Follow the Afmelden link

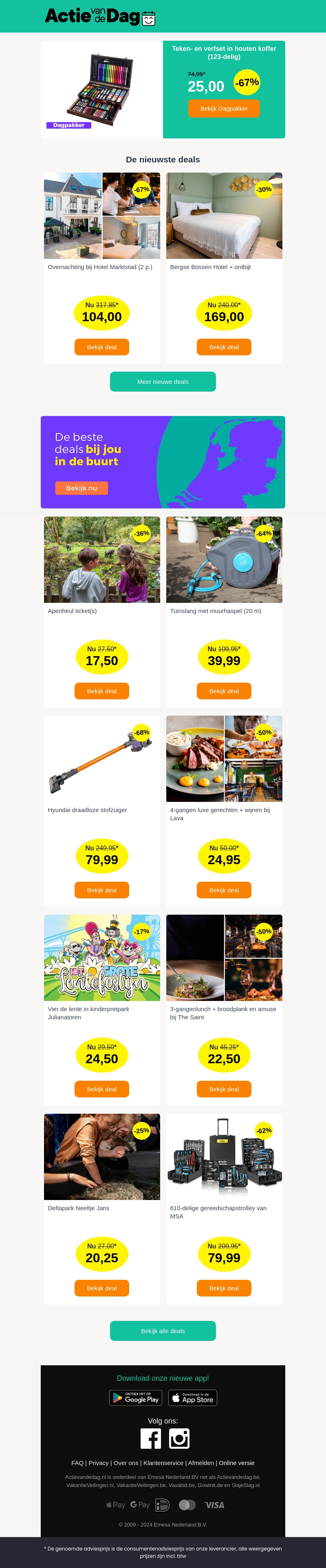coord(201,1463)
